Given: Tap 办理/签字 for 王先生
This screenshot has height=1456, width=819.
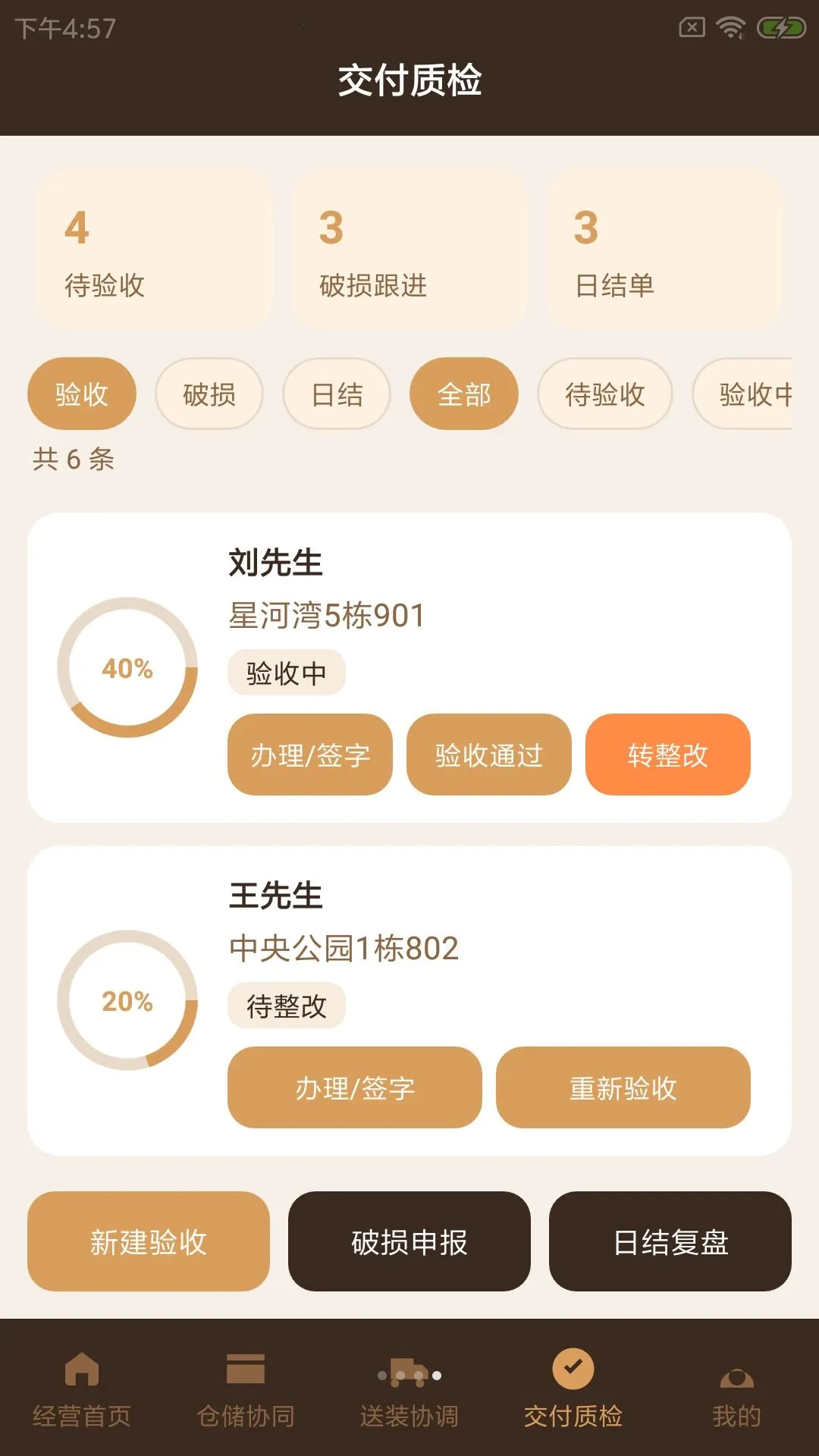Looking at the screenshot, I should (x=355, y=1087).
